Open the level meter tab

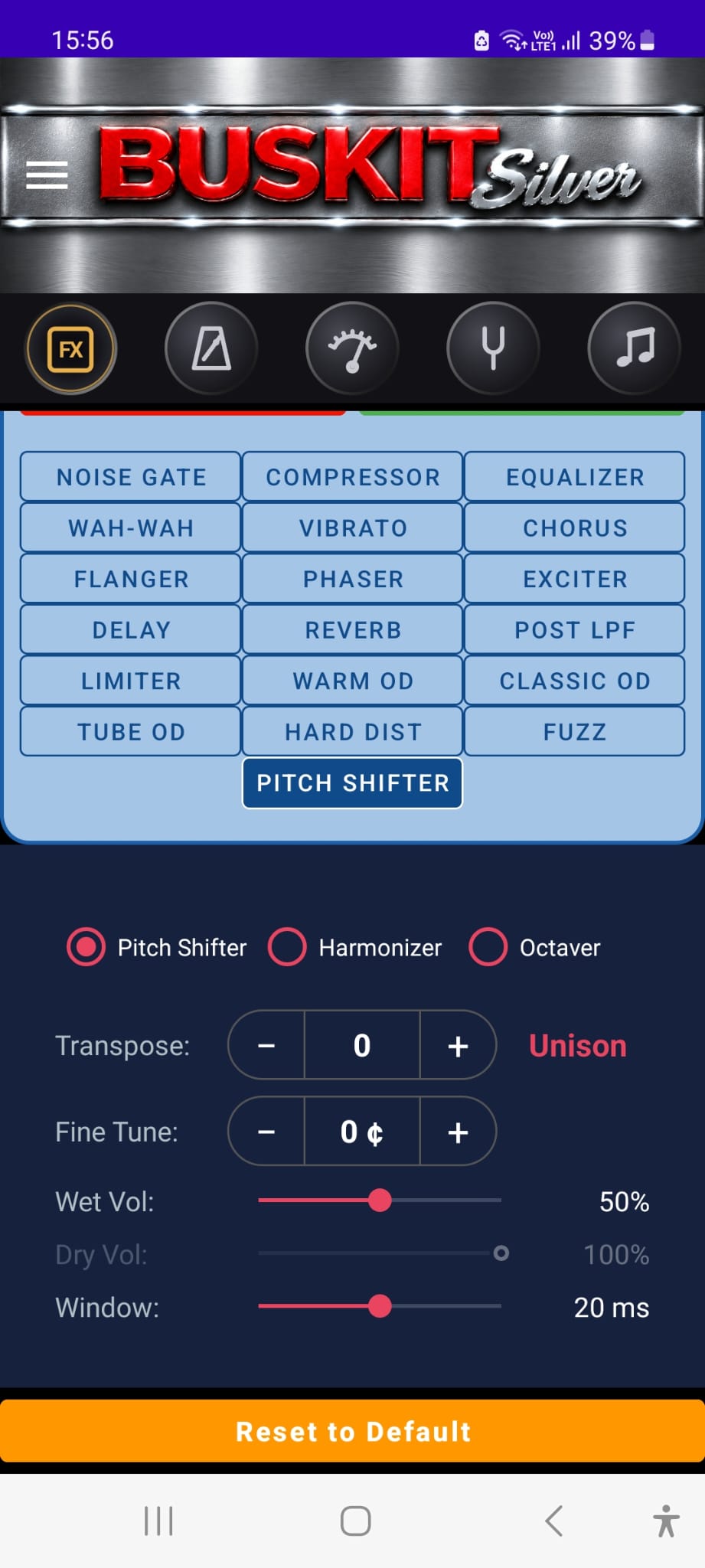352,348
